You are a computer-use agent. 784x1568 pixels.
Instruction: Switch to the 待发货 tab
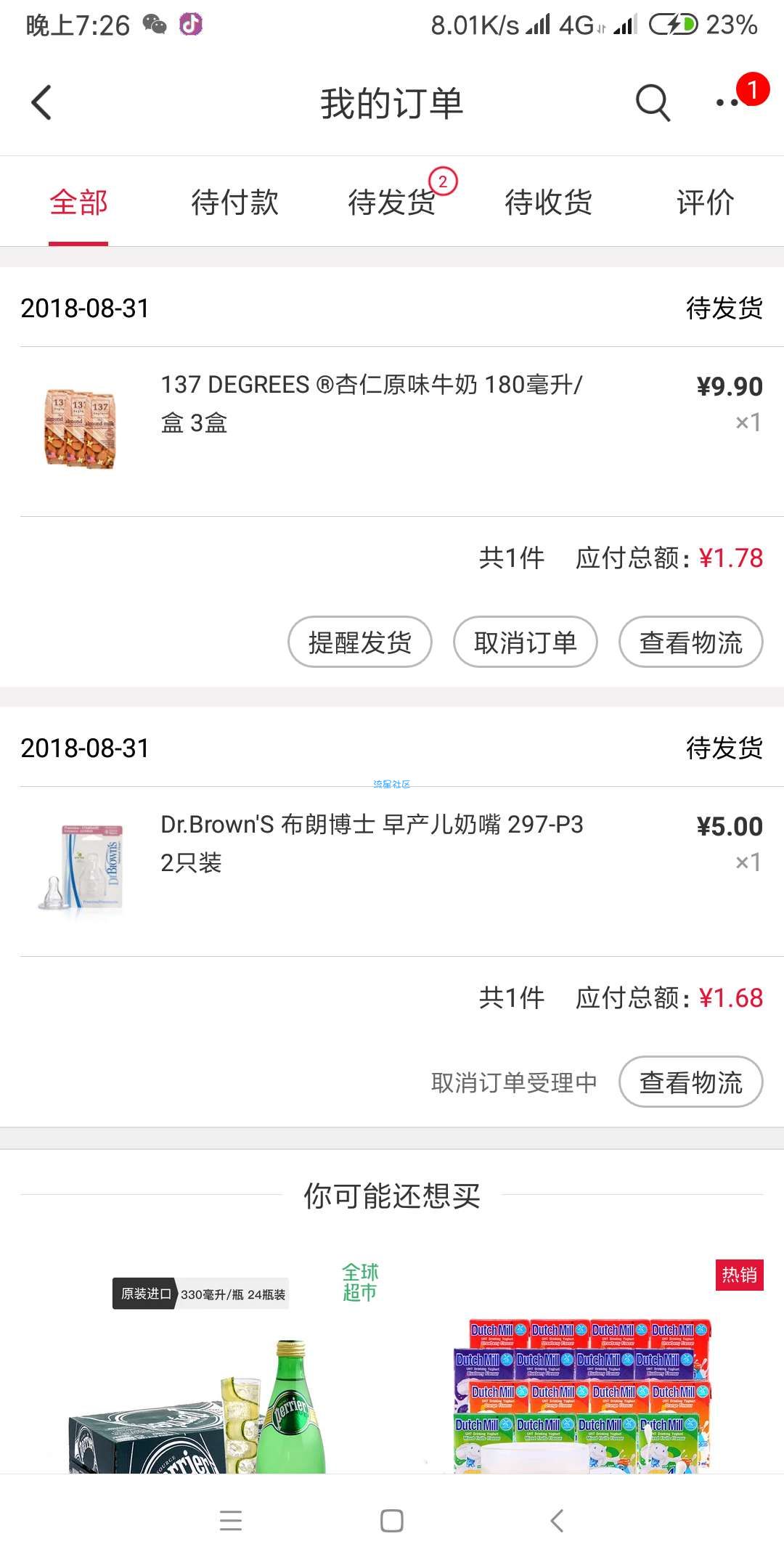point(392,203)
